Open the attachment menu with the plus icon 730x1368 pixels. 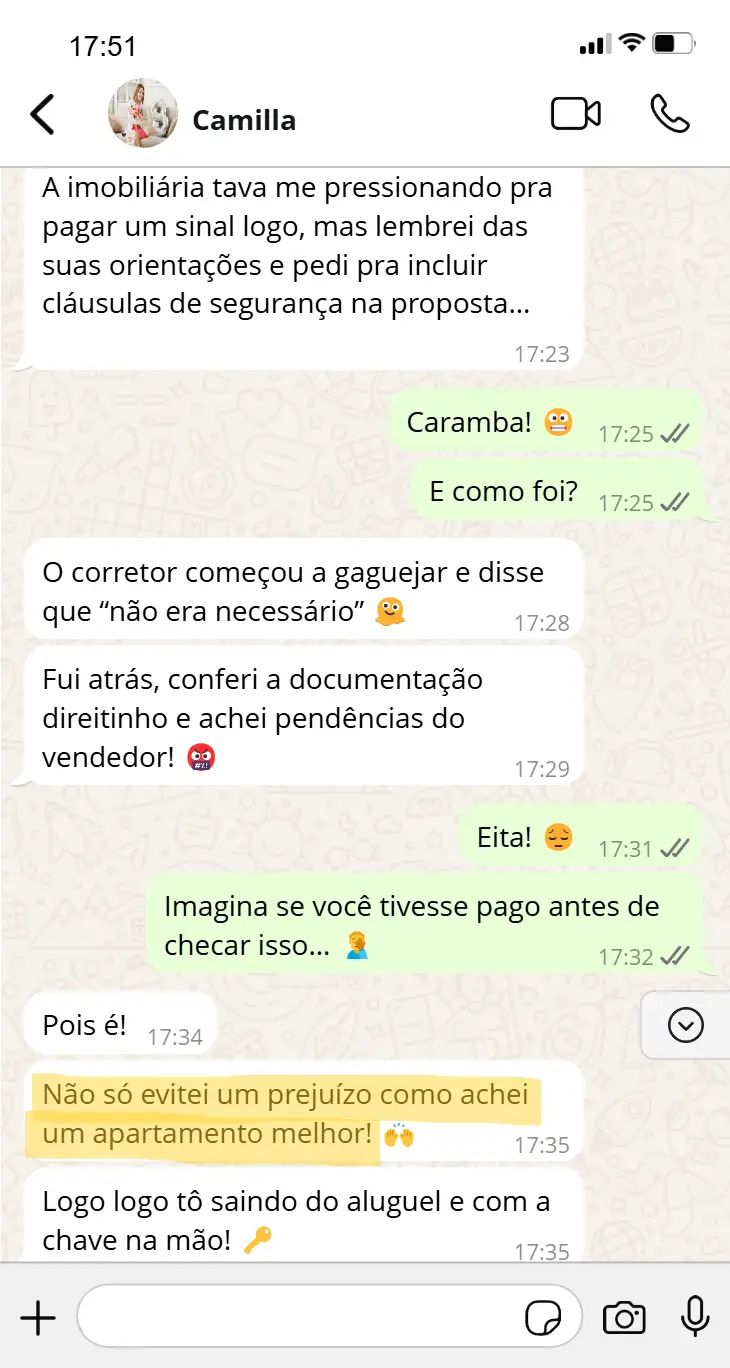coord(39,1317)
